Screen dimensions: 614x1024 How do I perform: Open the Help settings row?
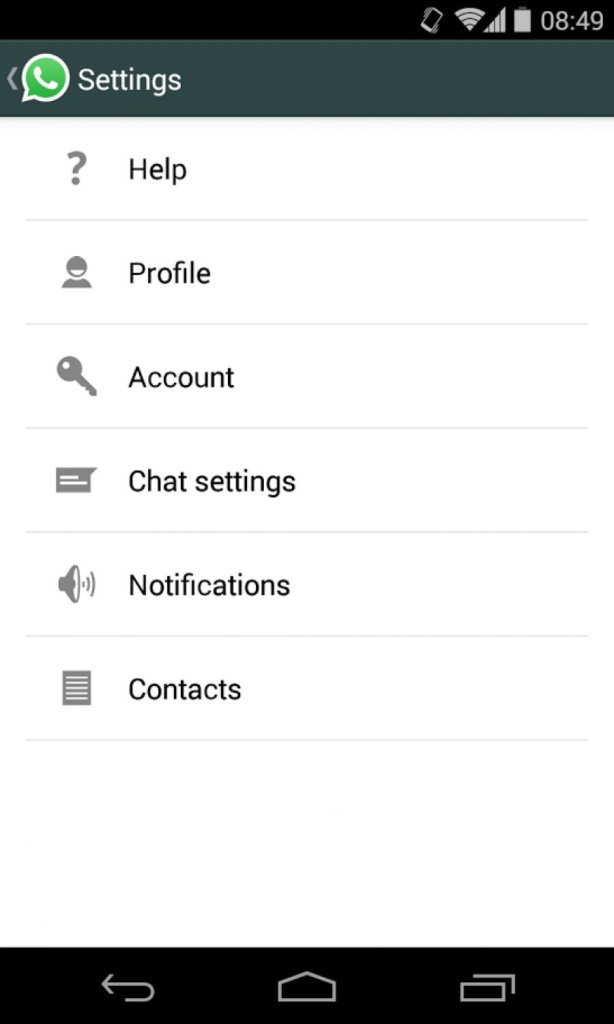307,169
